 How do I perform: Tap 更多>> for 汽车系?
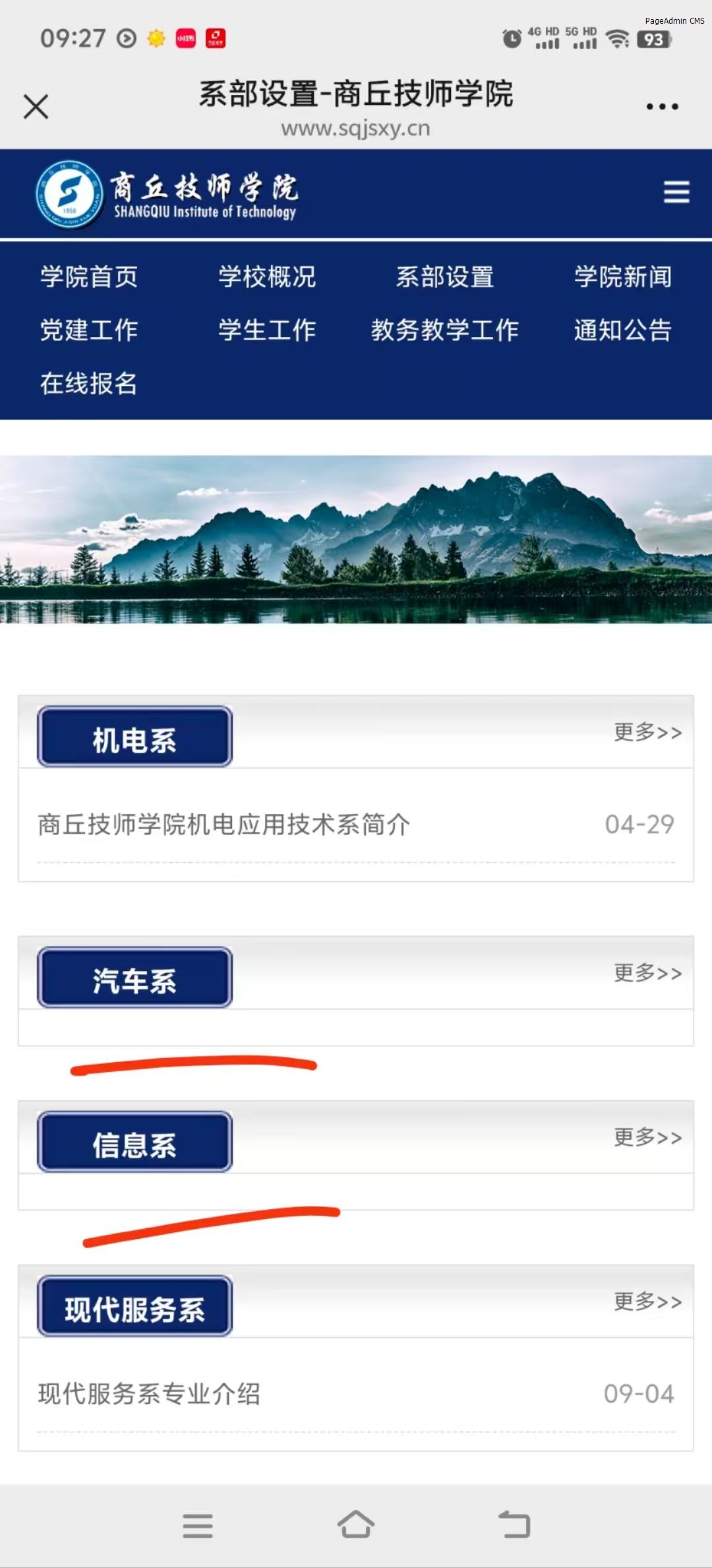(648, 972)
